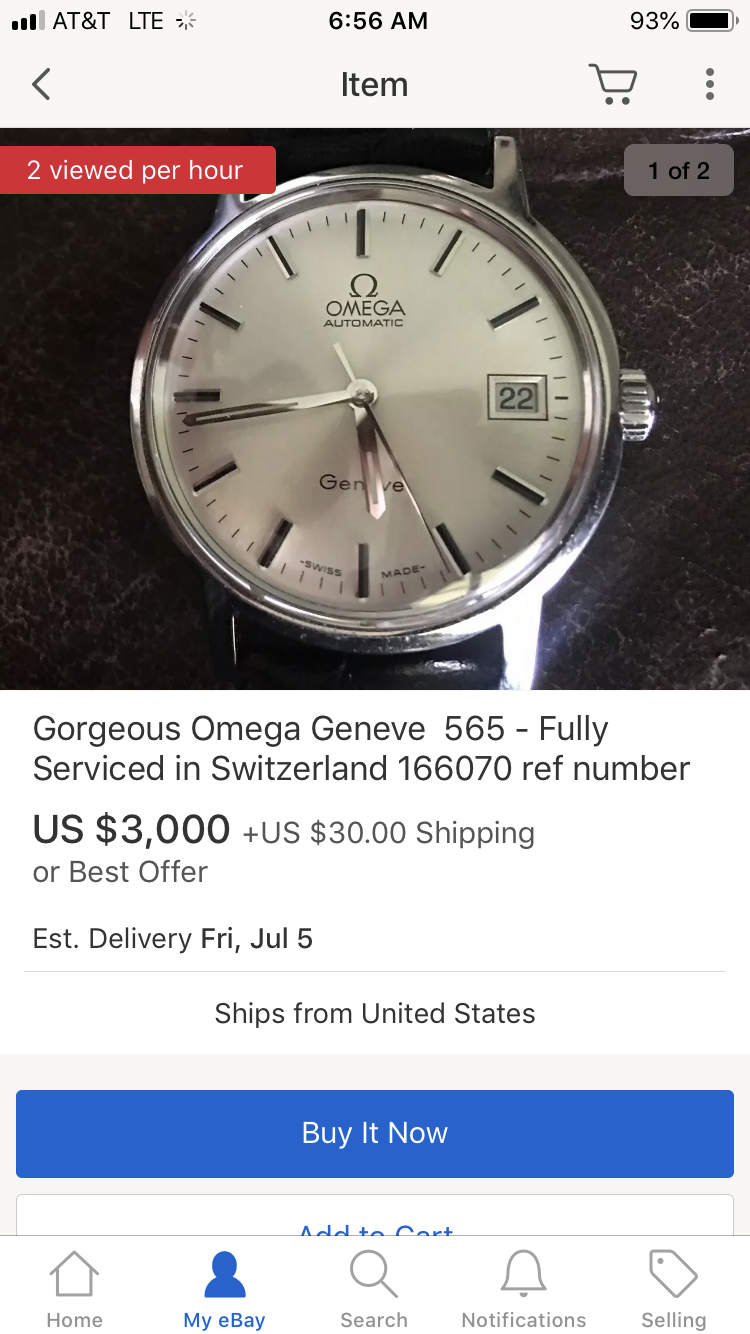
Task: Go back from the item page
Action: pyautogui.click(x=41, y=85)
